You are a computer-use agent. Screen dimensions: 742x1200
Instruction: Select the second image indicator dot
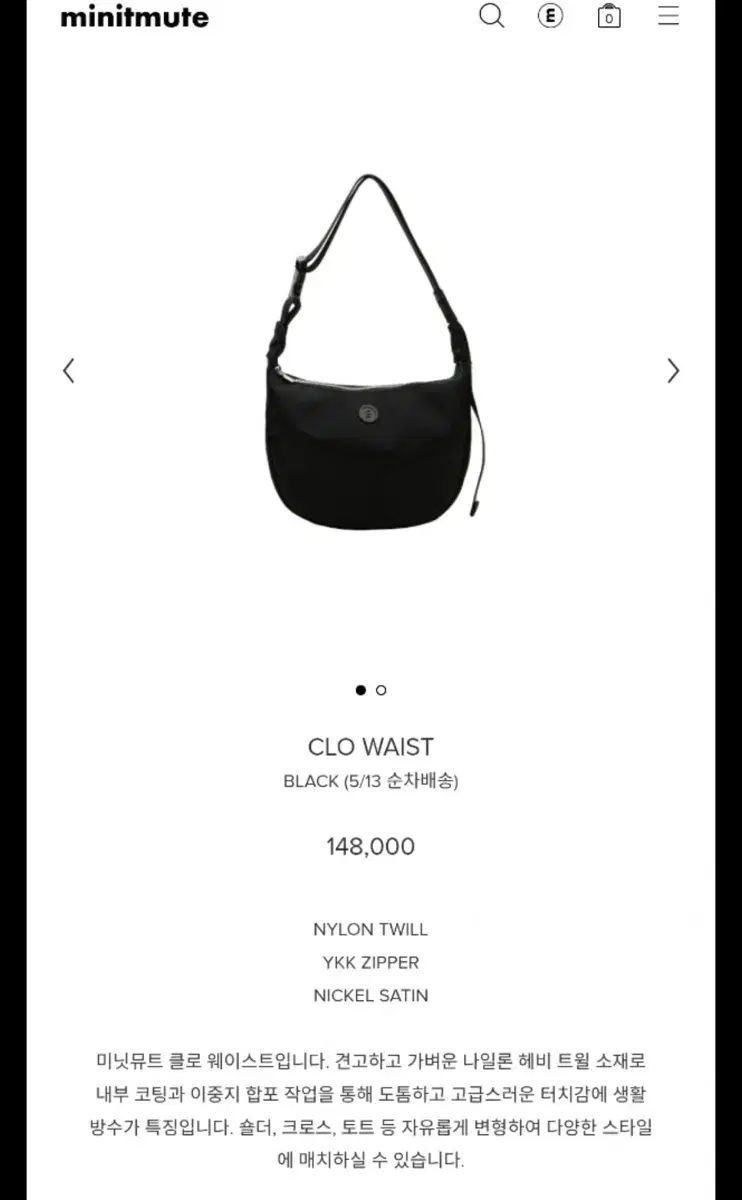click(381, 690)
